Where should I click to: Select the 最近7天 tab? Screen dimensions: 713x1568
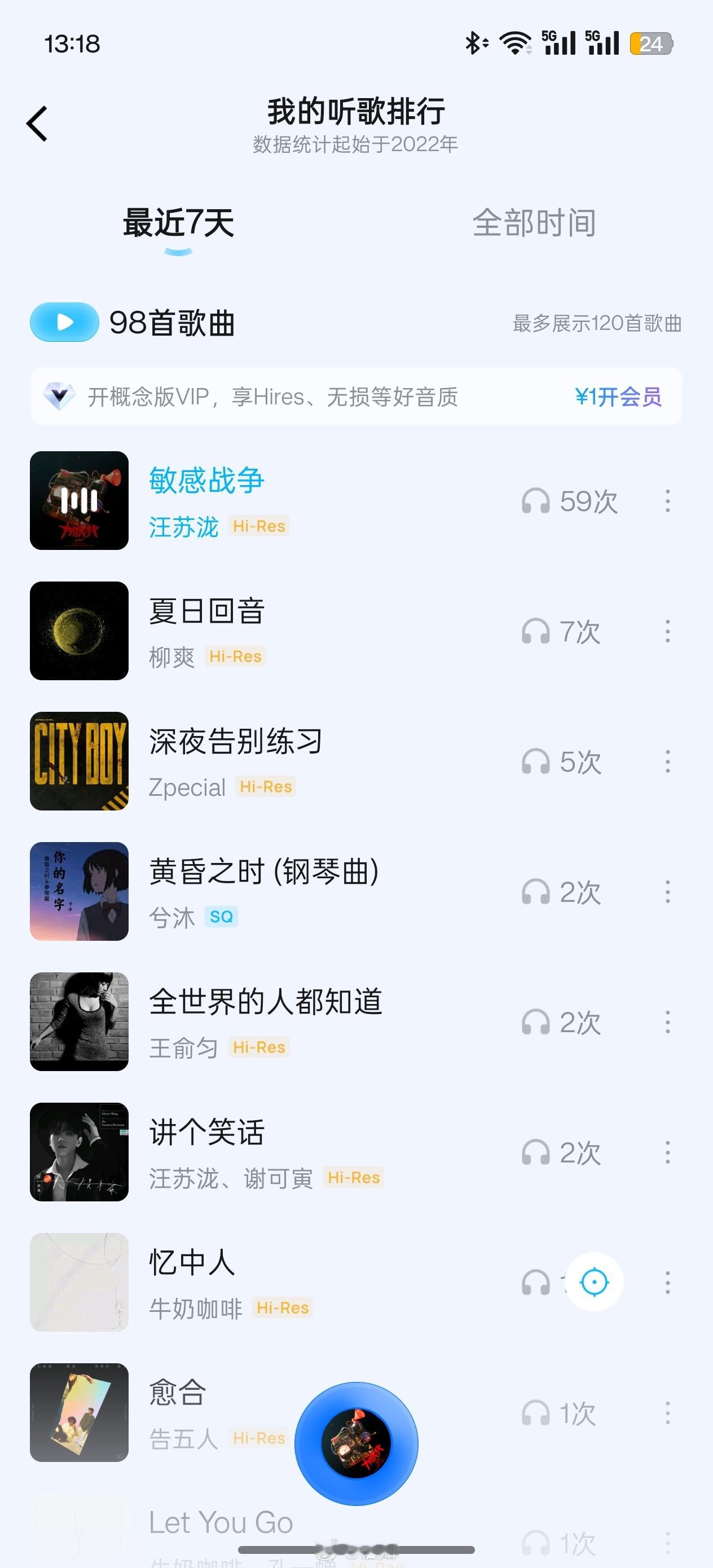click(x=177, y=223)
